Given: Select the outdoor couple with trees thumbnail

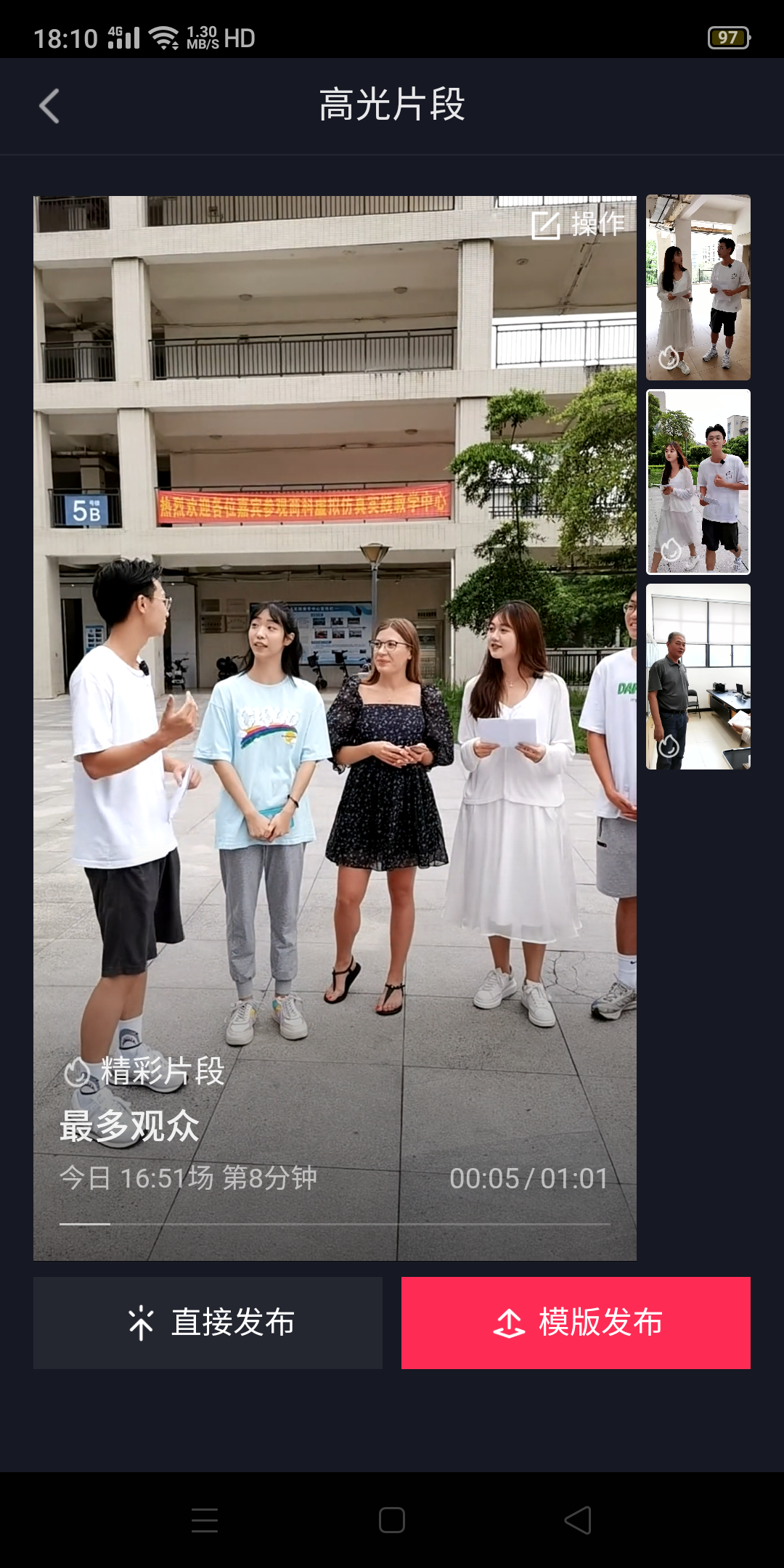Looking at the screenshot, I should (698, 482).
